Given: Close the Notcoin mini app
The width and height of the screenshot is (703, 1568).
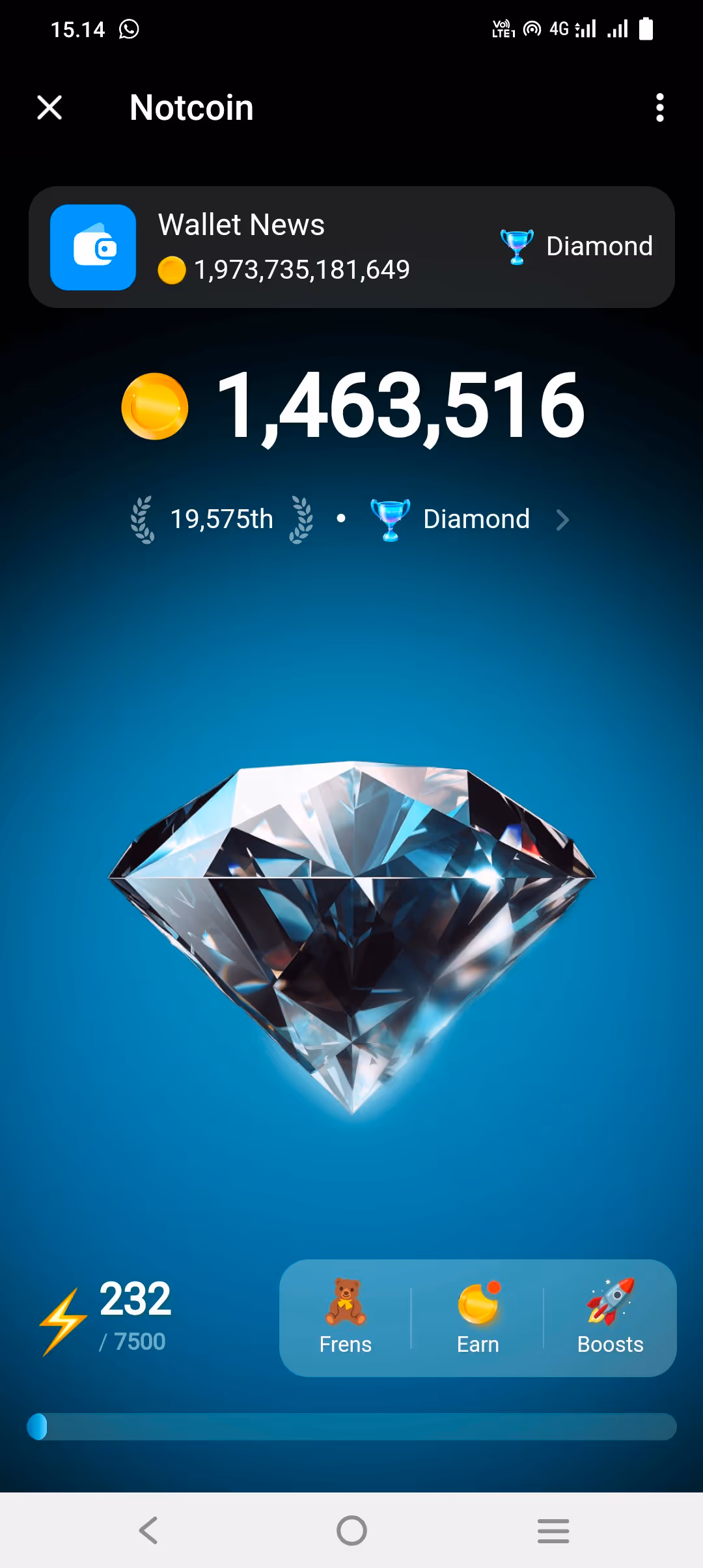Looking at the screenshot, I should (49, 107).
